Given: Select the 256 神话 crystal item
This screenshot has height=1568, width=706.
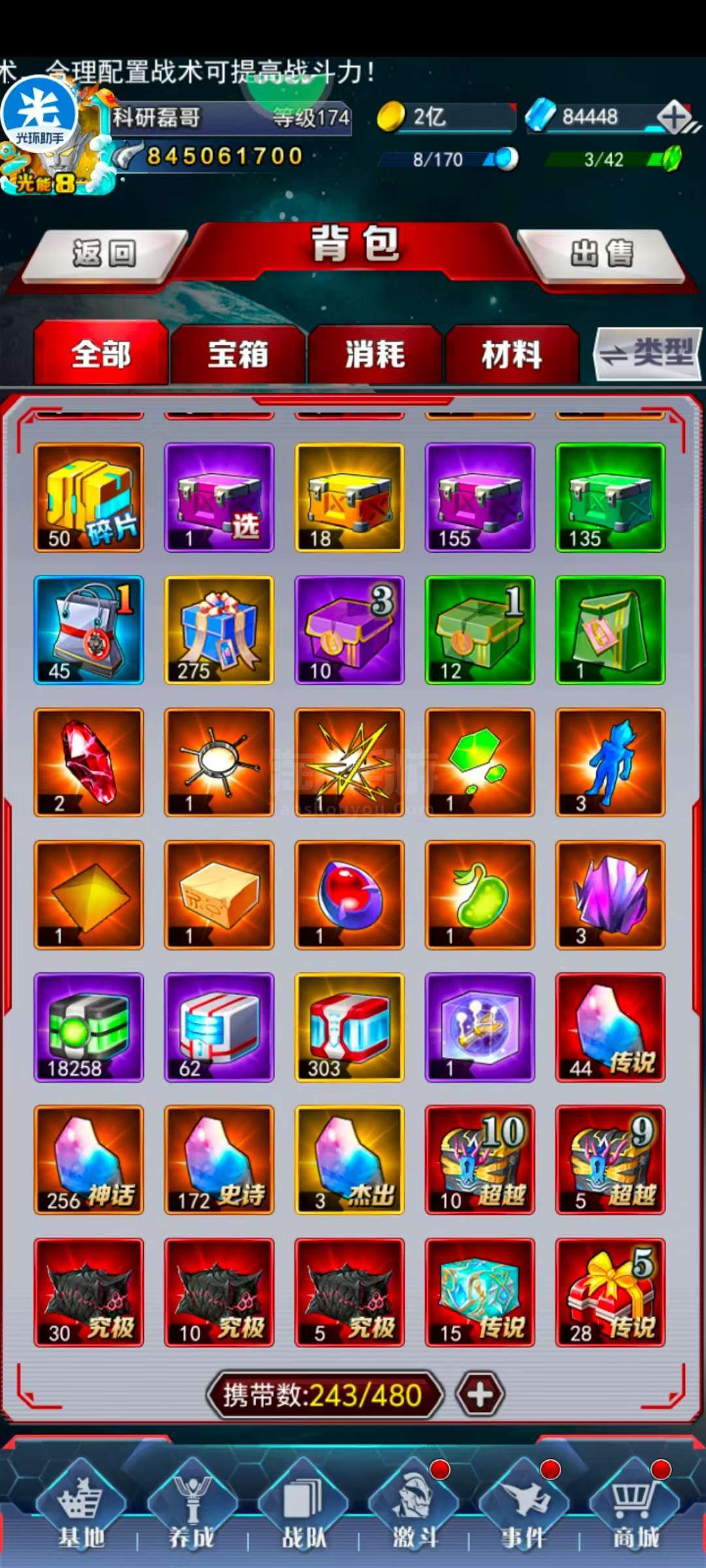Looking at the screenshot, I should pos(88,1160).
